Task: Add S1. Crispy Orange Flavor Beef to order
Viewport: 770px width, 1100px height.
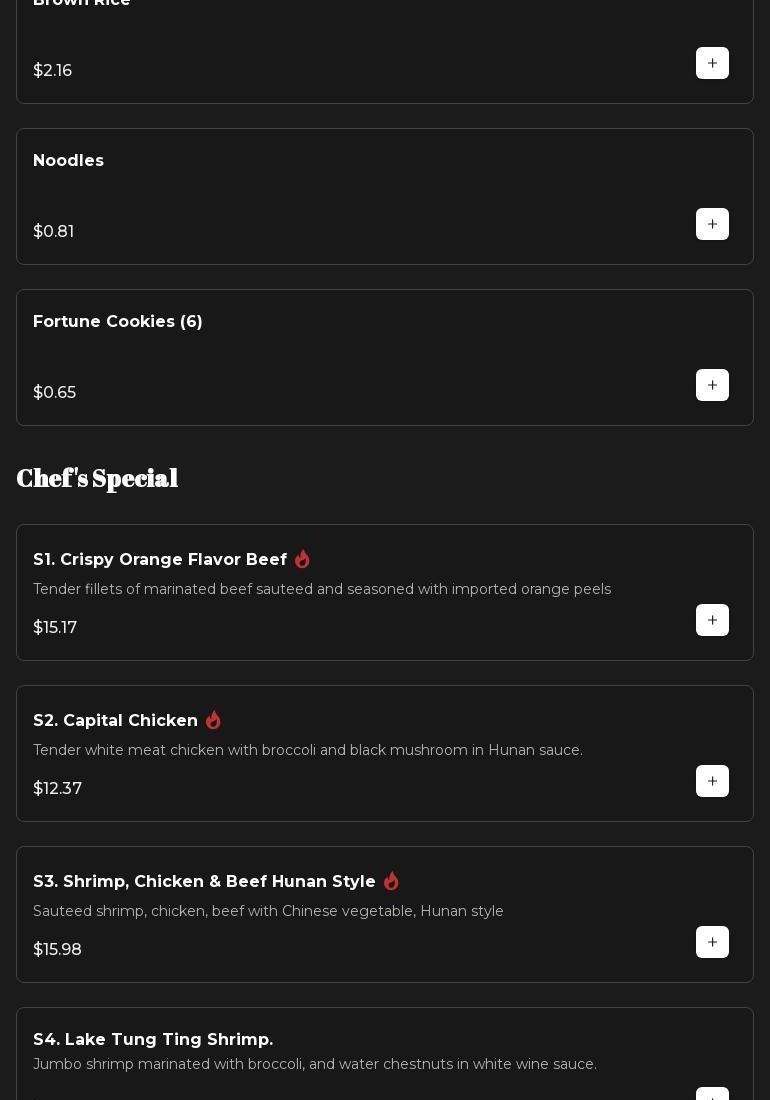Action: [712, 620]
